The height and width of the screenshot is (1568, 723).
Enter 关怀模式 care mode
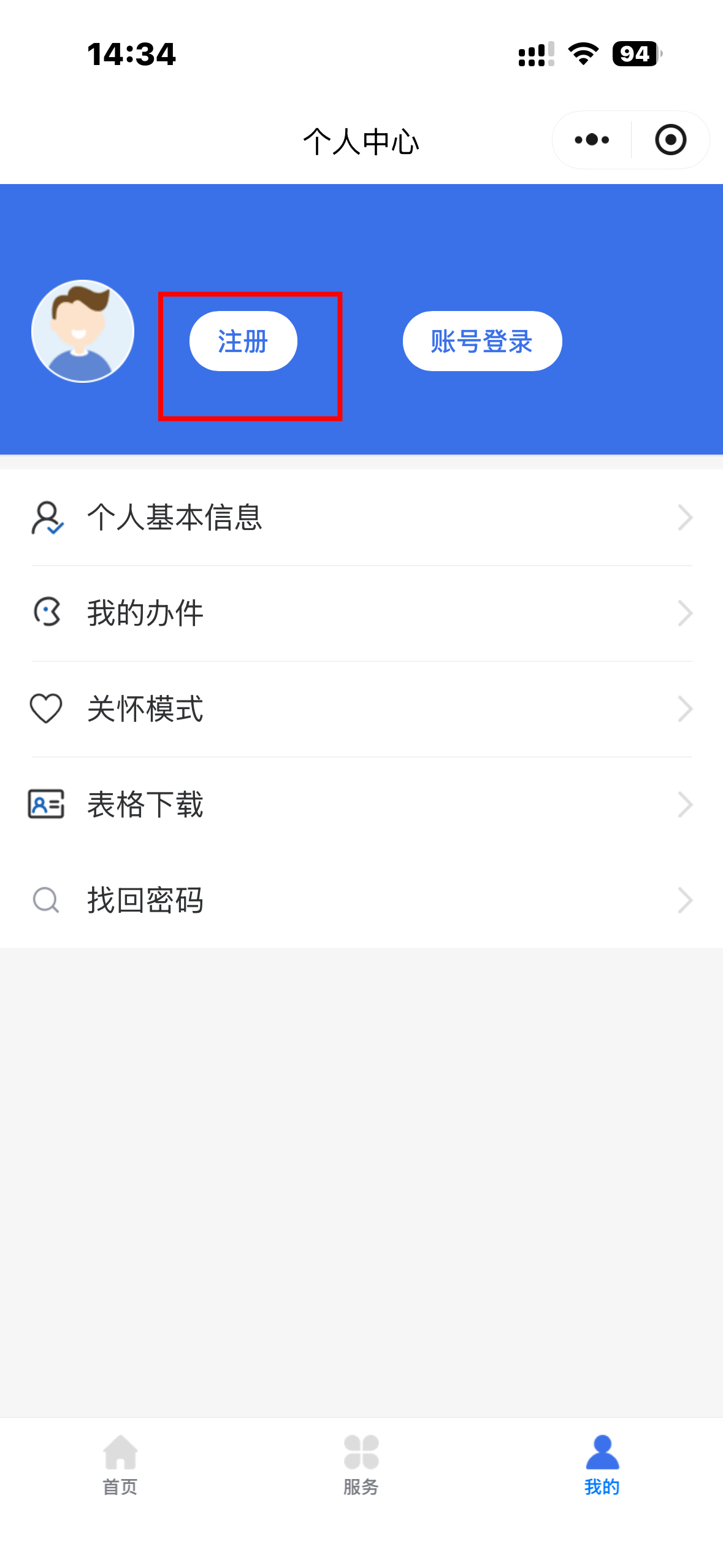(x=361, y=709)
